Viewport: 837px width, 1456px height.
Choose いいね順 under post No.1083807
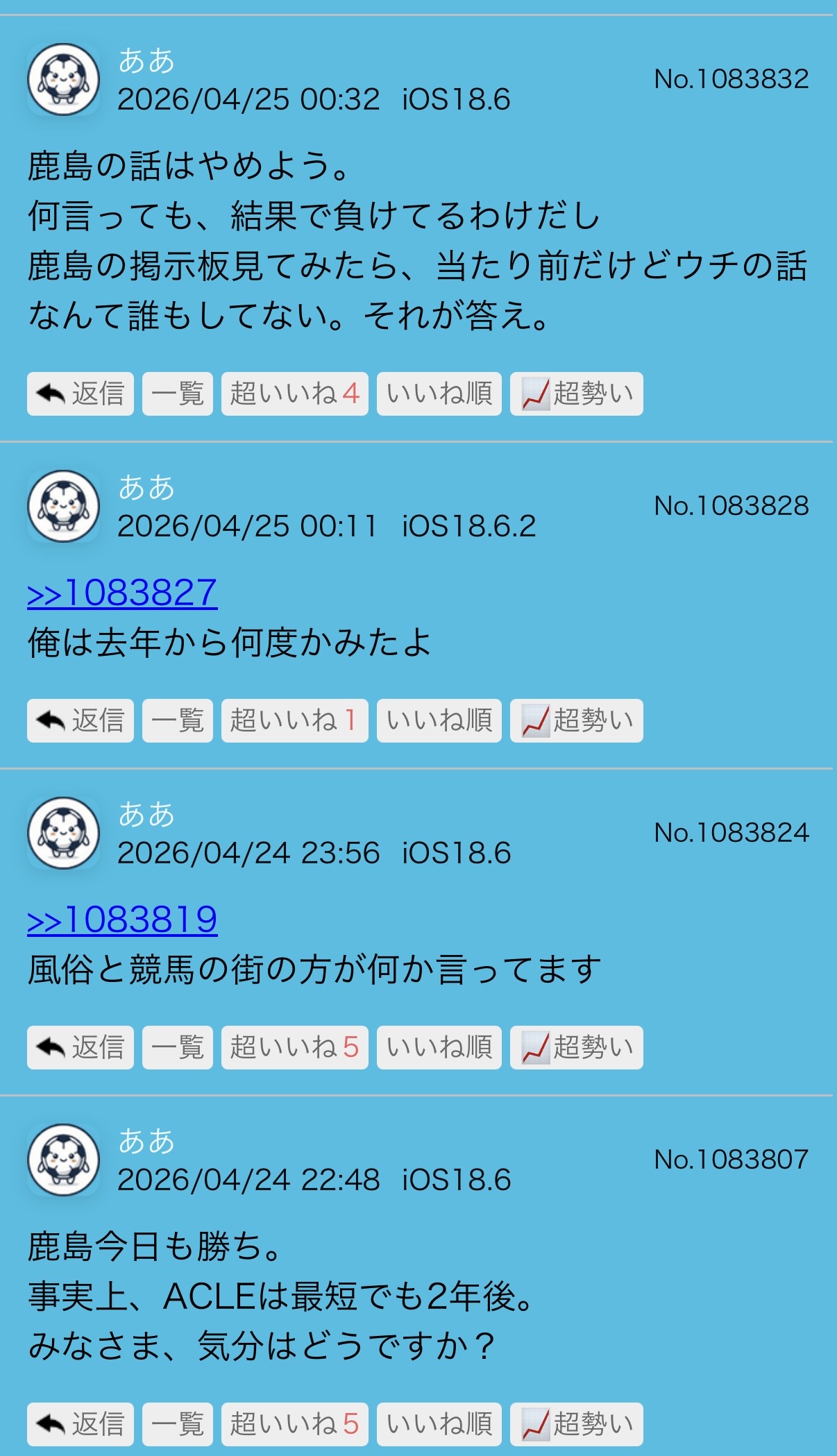pos(439,1424)
